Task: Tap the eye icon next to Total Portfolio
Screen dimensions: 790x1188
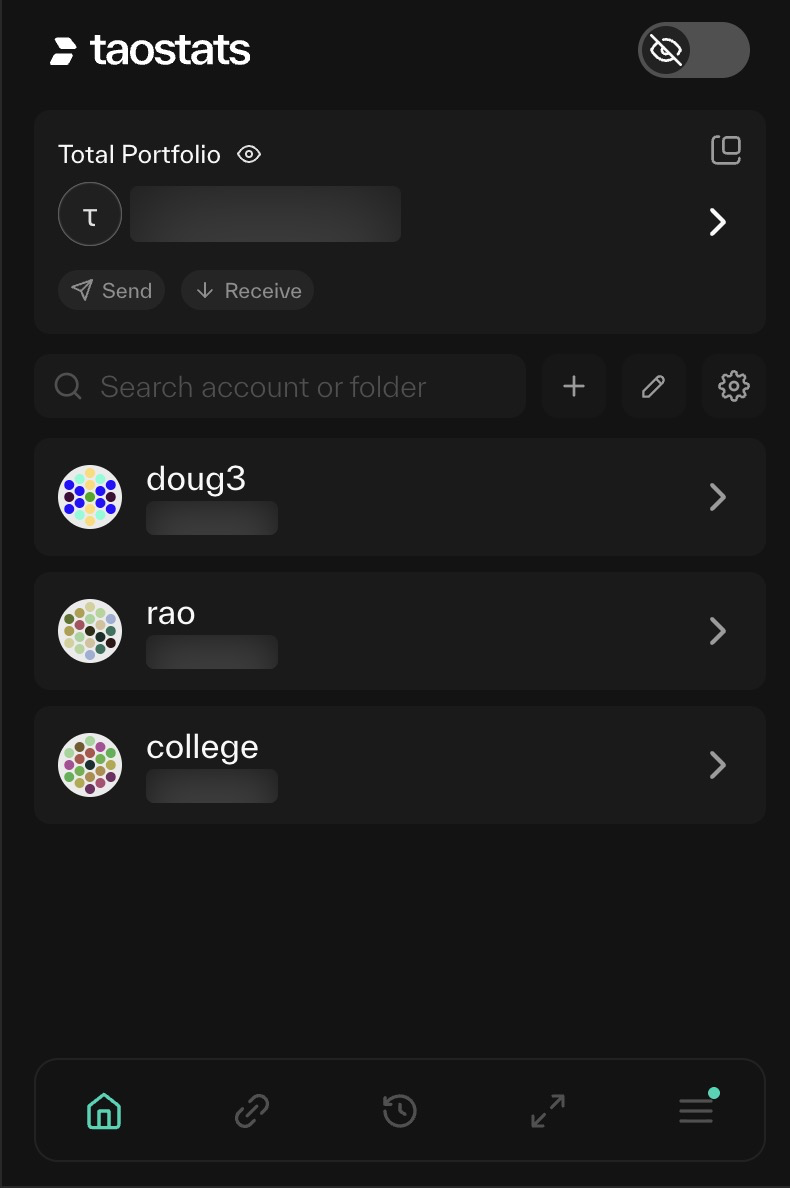Action: 249,154
